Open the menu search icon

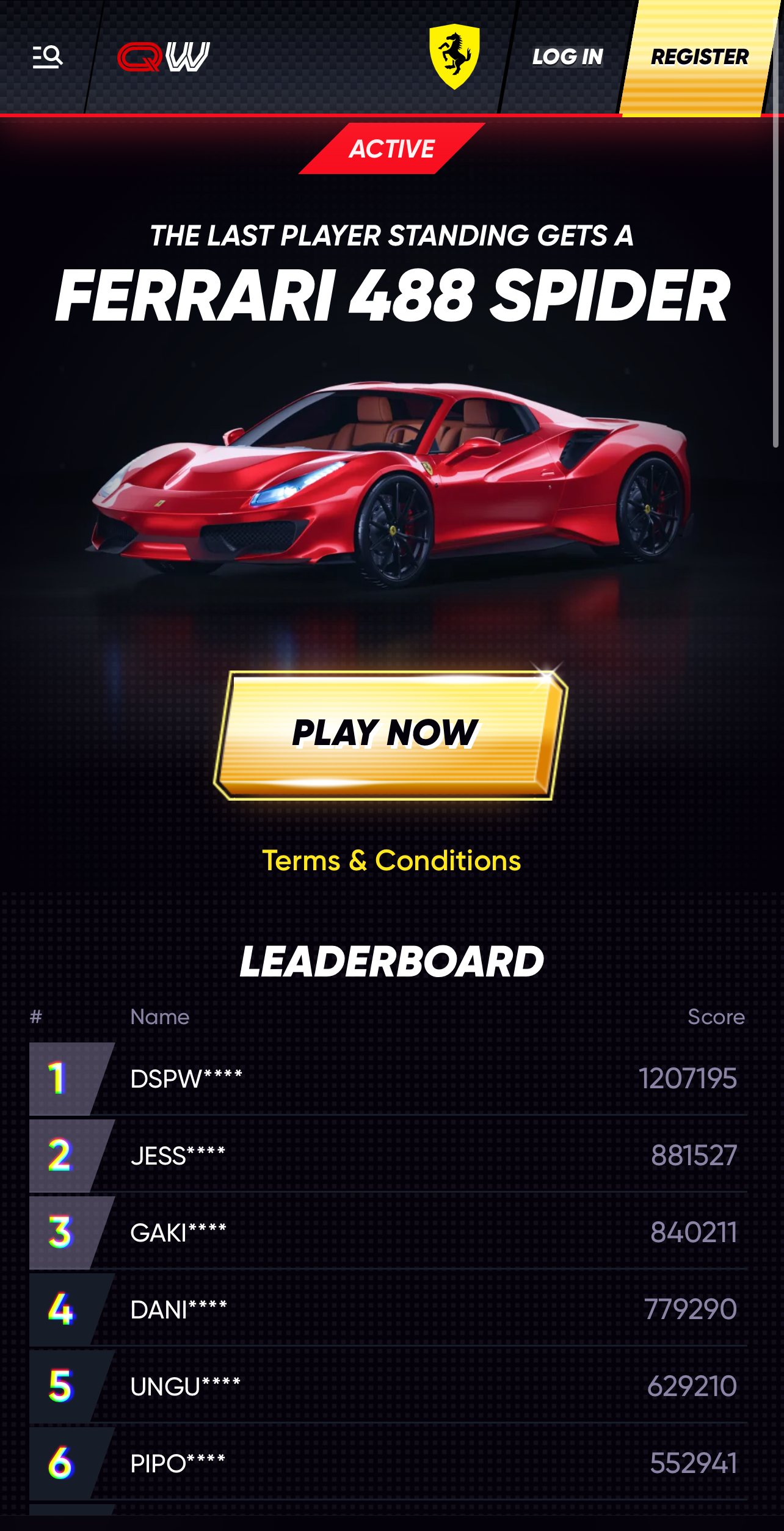[48, 57]
